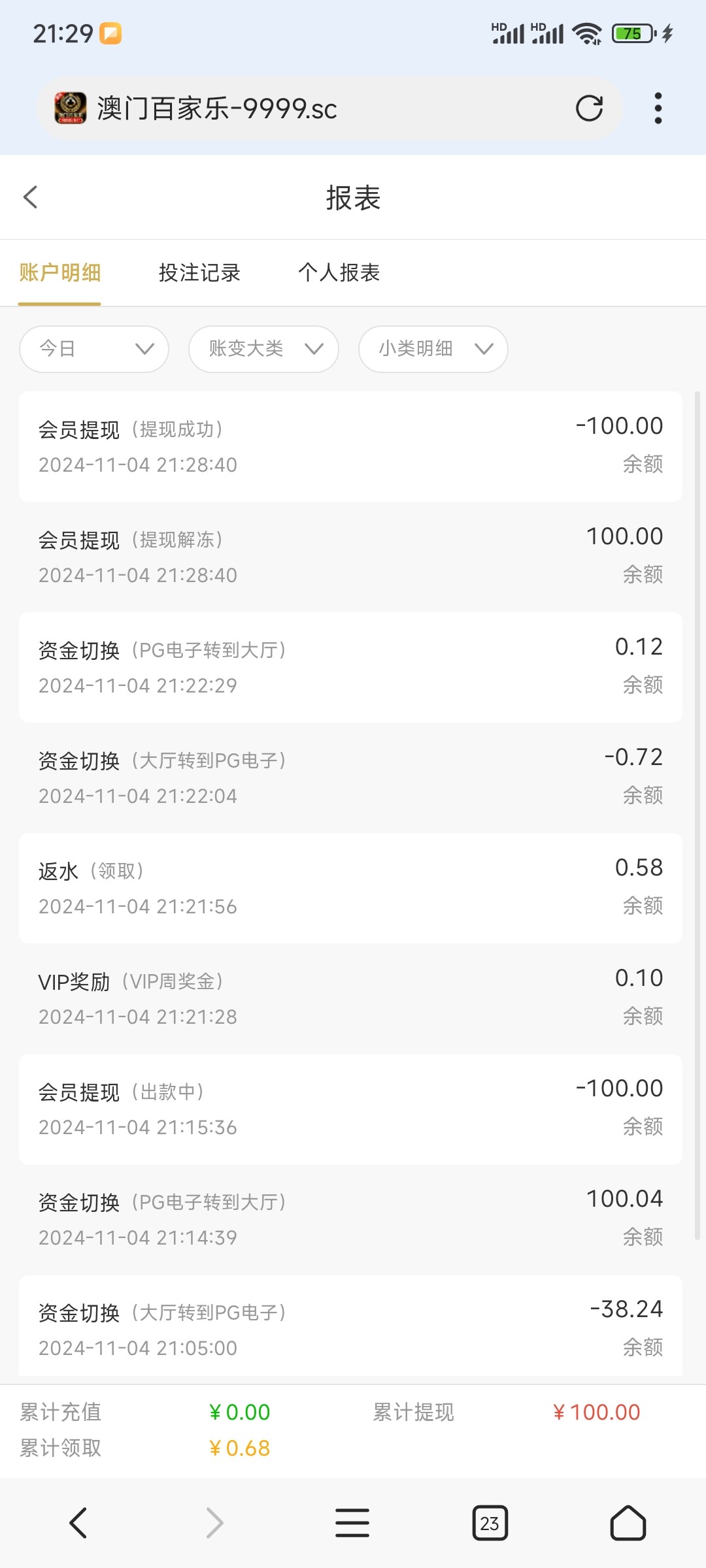Switch to the 个人报表 tab
Viewport: 706px width, 1568px height.
pos(339,272)
